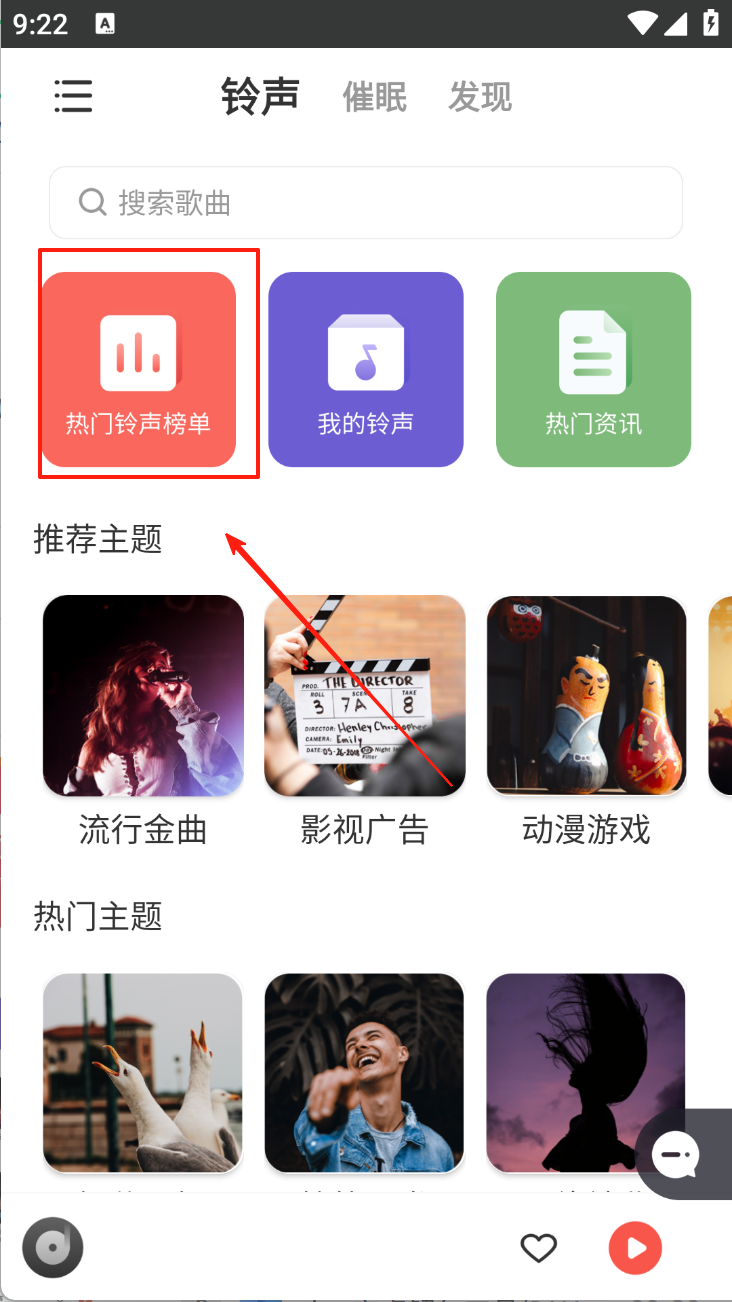Switch to the 发现 tab
This screenshot has height=1302, width=732.
tap(480, 97)
